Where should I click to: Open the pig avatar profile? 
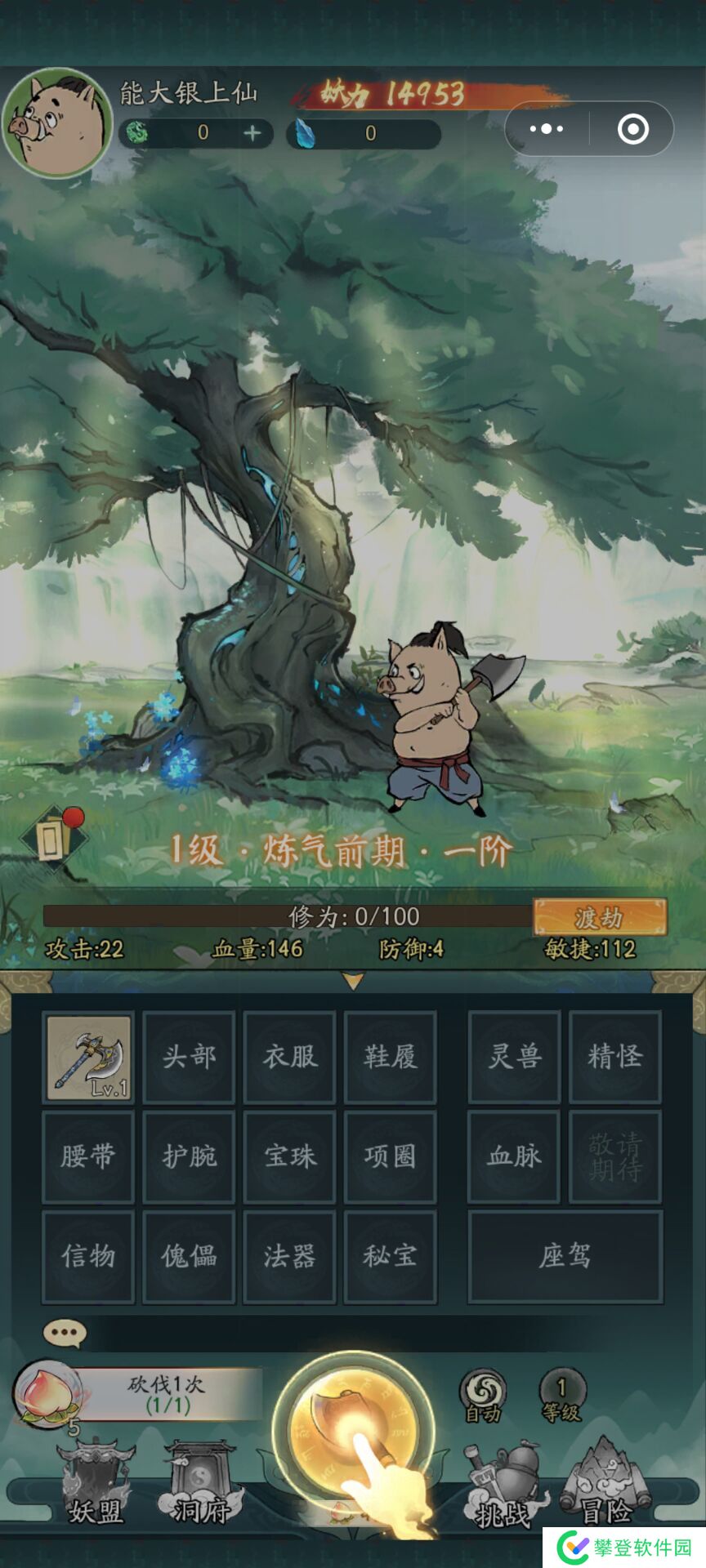point(57,122)
